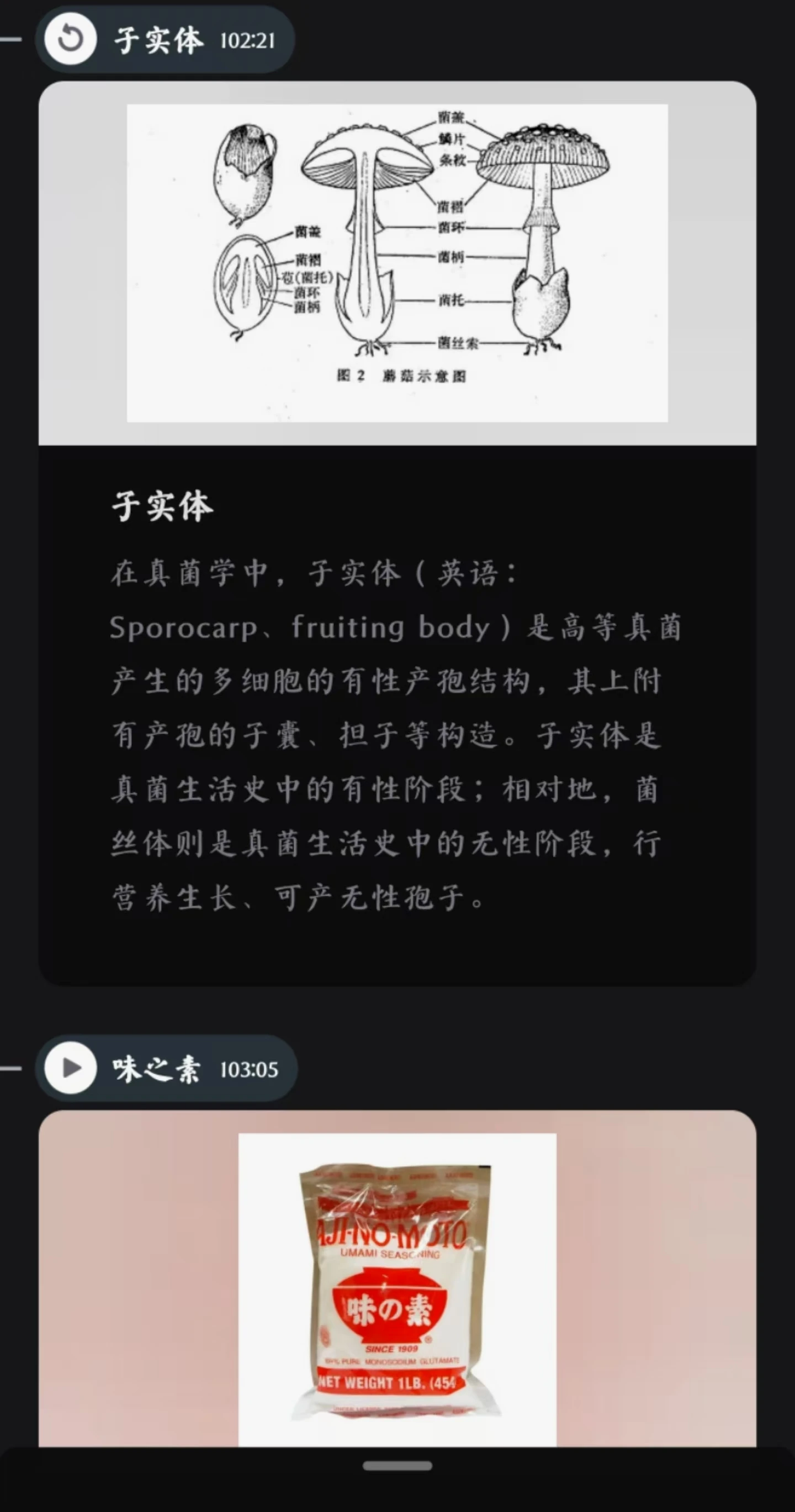Tap the bottom sheet drag handle

(x=397, y=1466)
